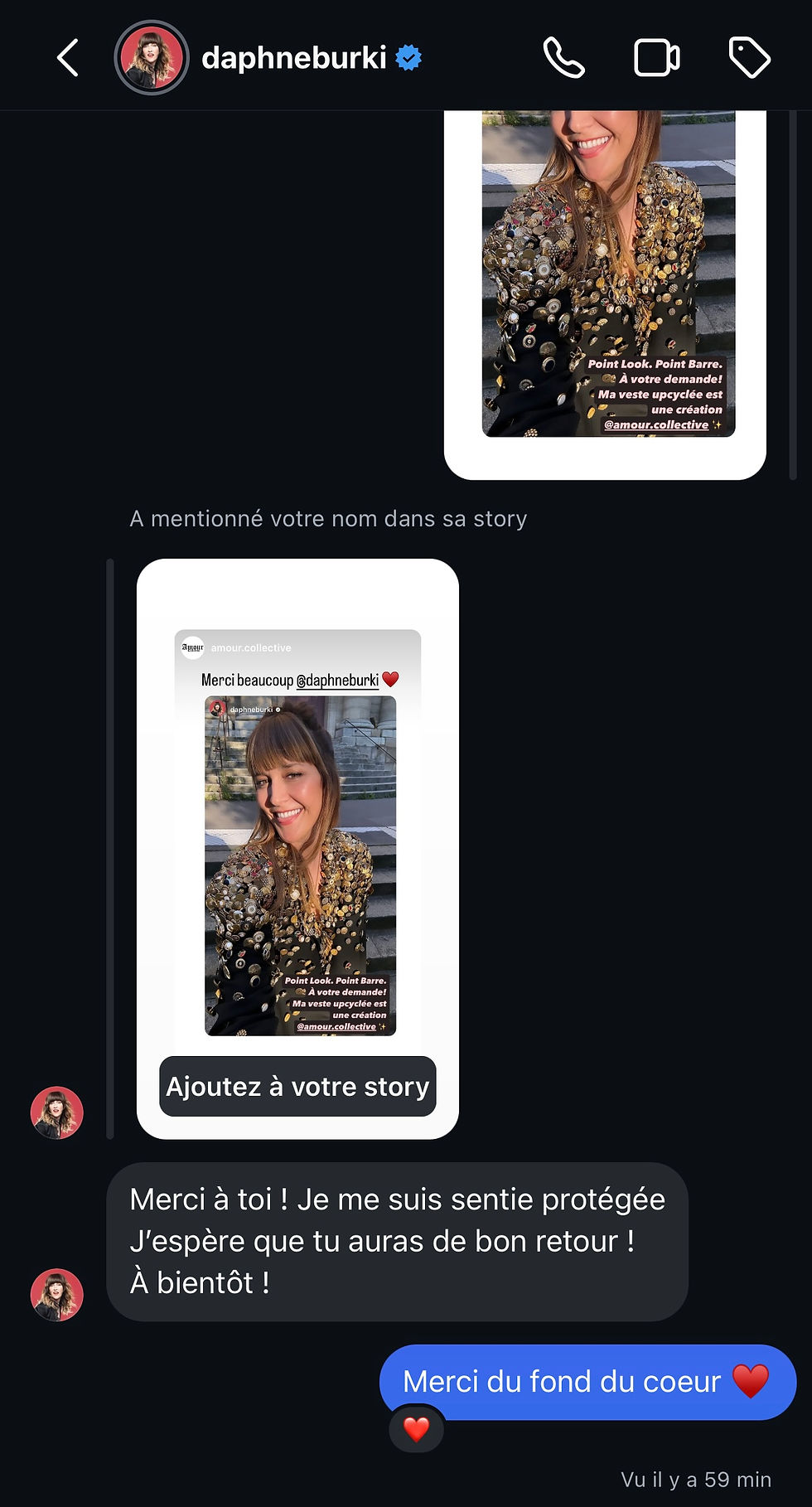Start a video call with daphneburki
This screenshot has width=812, height=1507.
tap(657, 58)
